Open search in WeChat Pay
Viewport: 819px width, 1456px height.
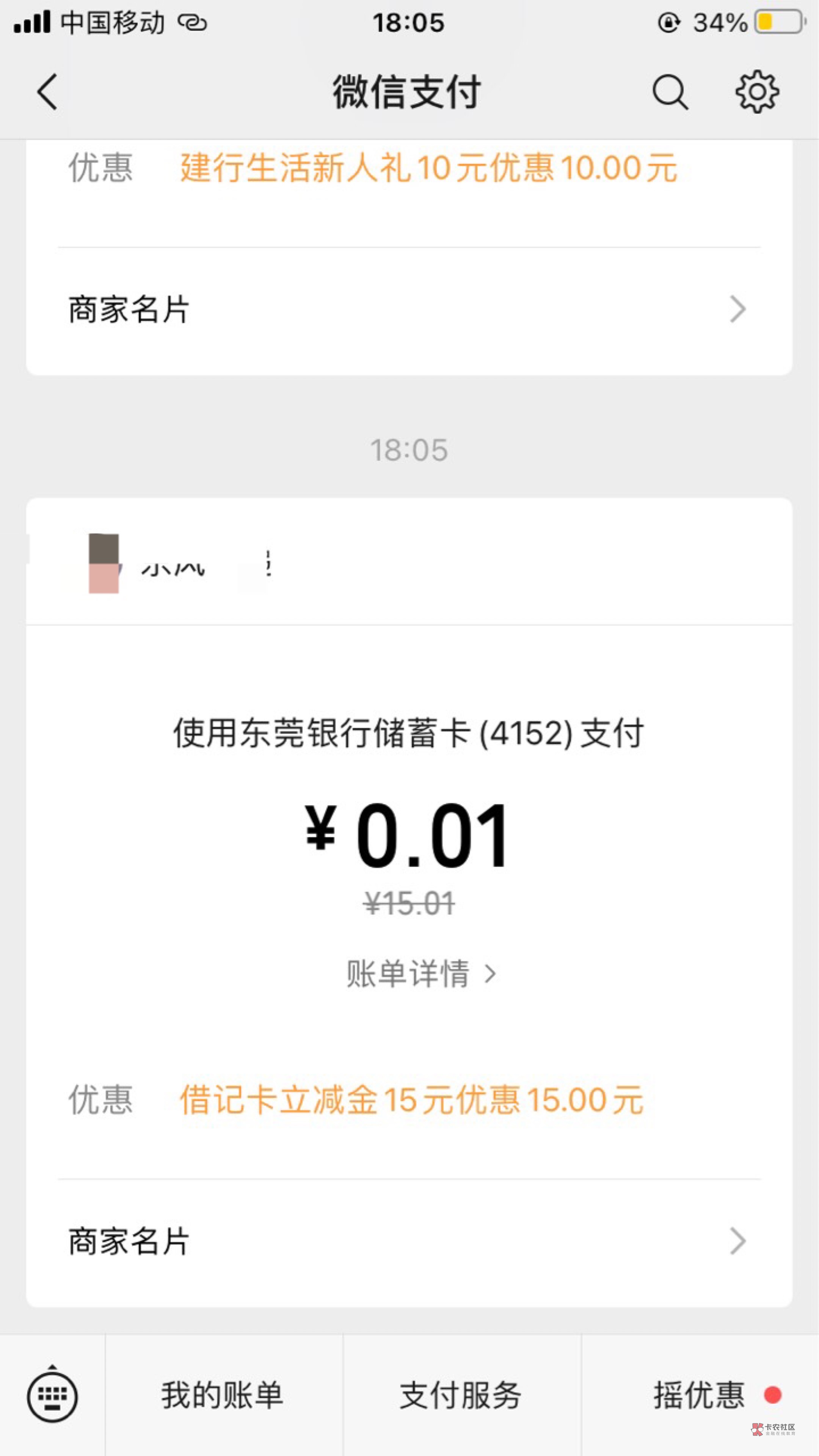pyautogui.click(x=670, y=91)
